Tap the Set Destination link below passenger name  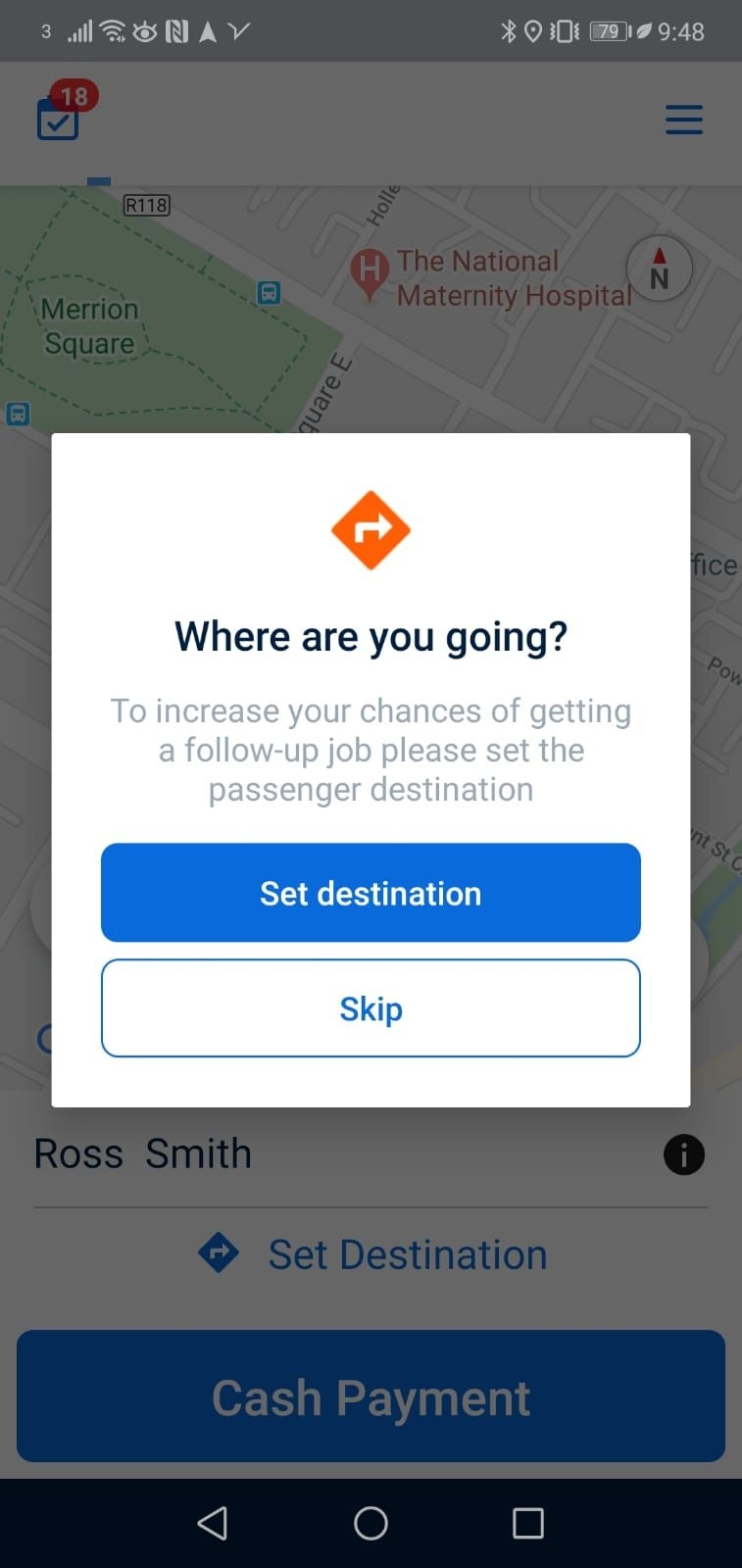pos(372,1254)
